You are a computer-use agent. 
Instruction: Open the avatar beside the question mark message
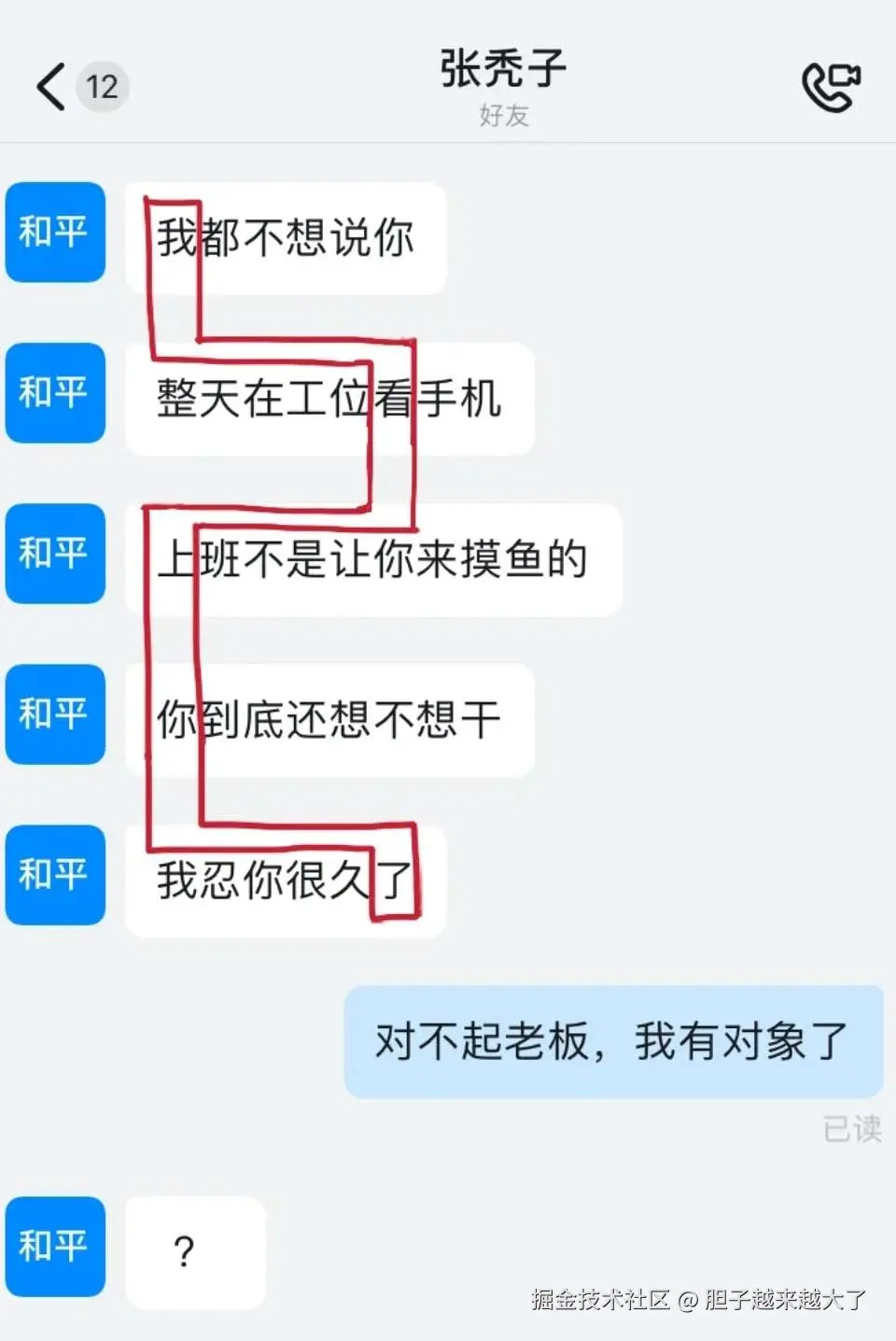[55, 1246]
